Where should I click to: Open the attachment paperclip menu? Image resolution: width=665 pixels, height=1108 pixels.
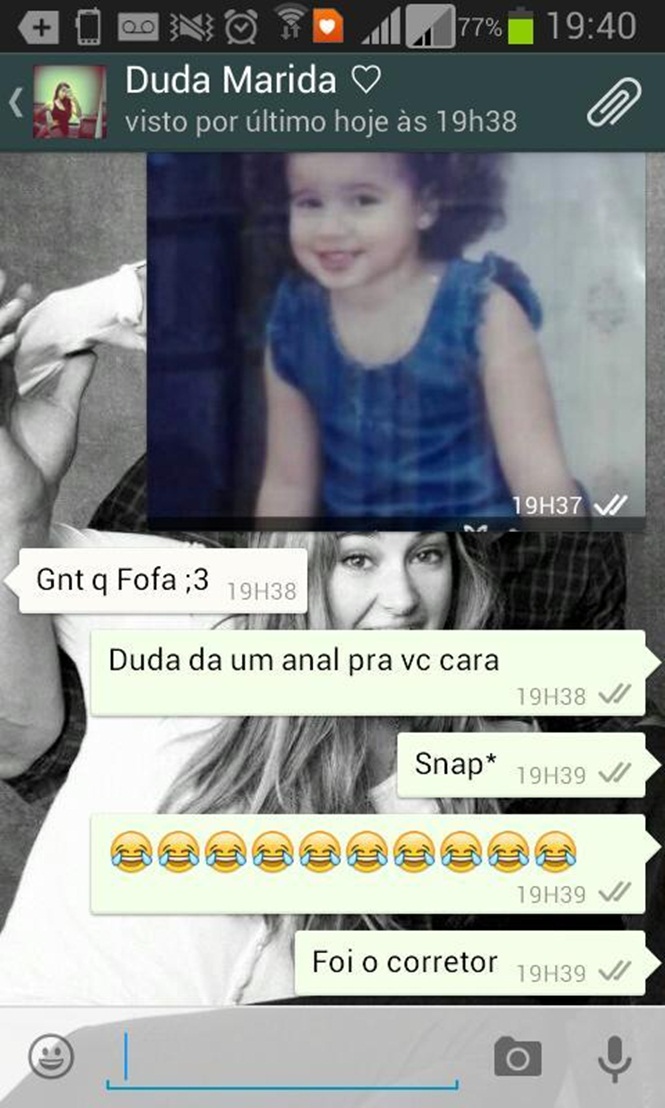click(613, 102)
